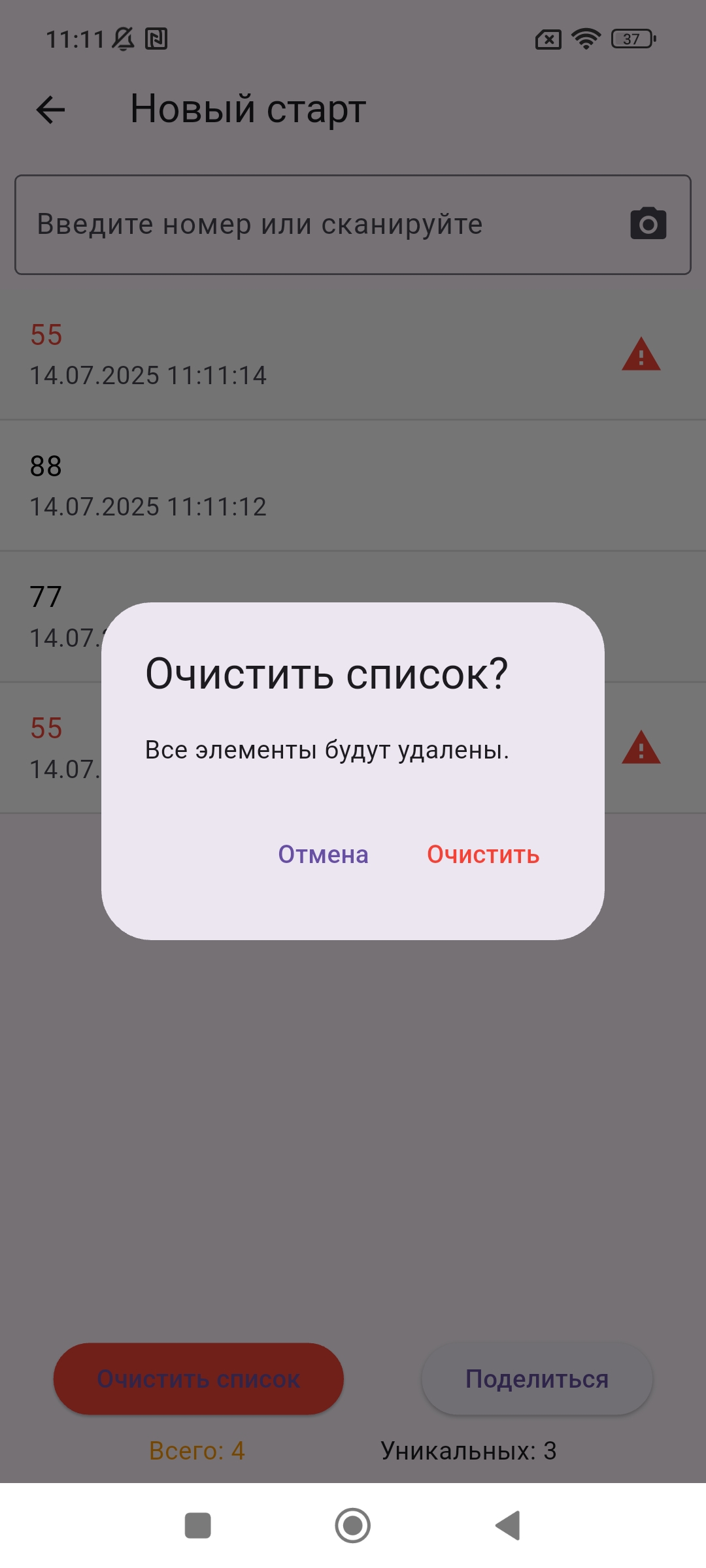The image size is (706, 1568).
Task: Tap the battery indicator showing 37
Action: [630, 39]
